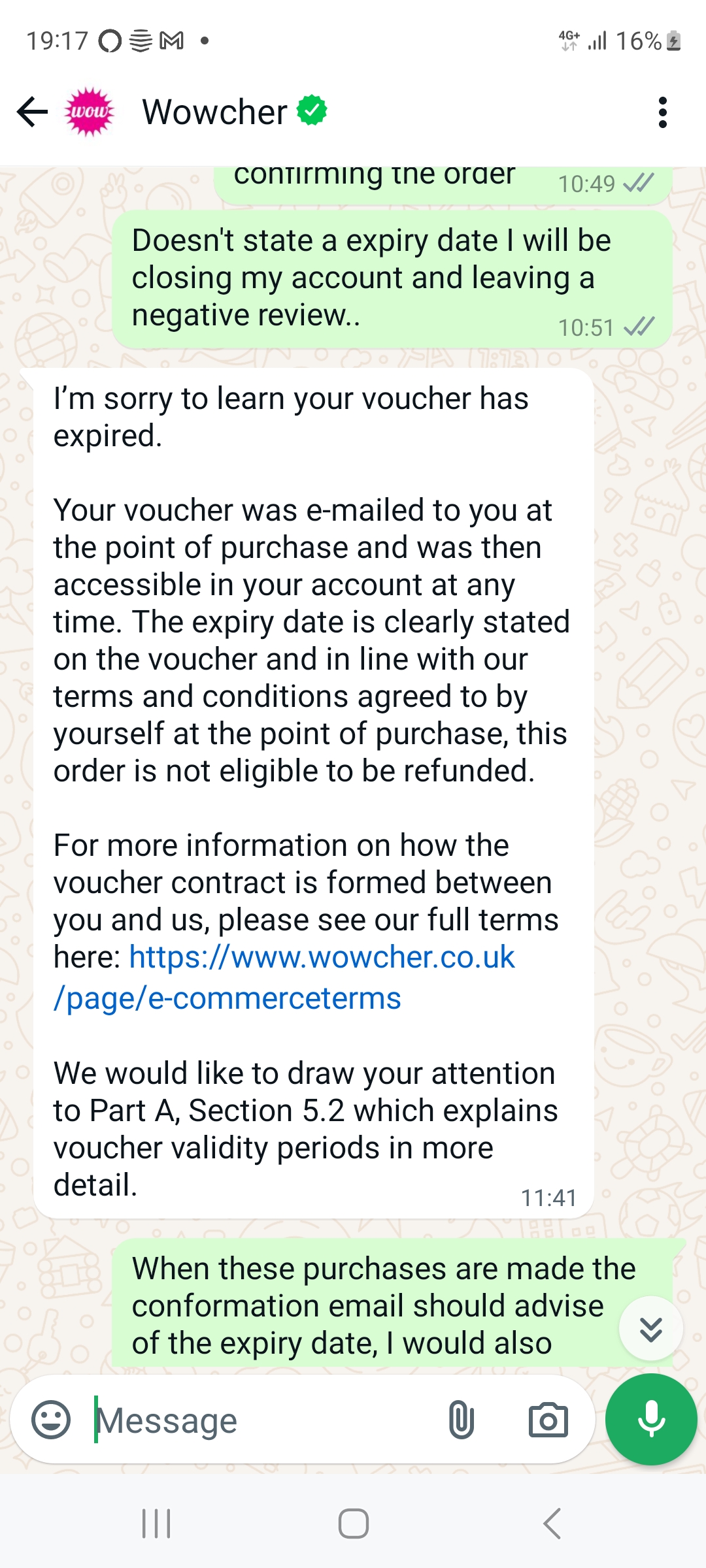This screenshot has height=1568, width=706.
Task: Tap the Android back navigation button
Action: point(552,1524)
